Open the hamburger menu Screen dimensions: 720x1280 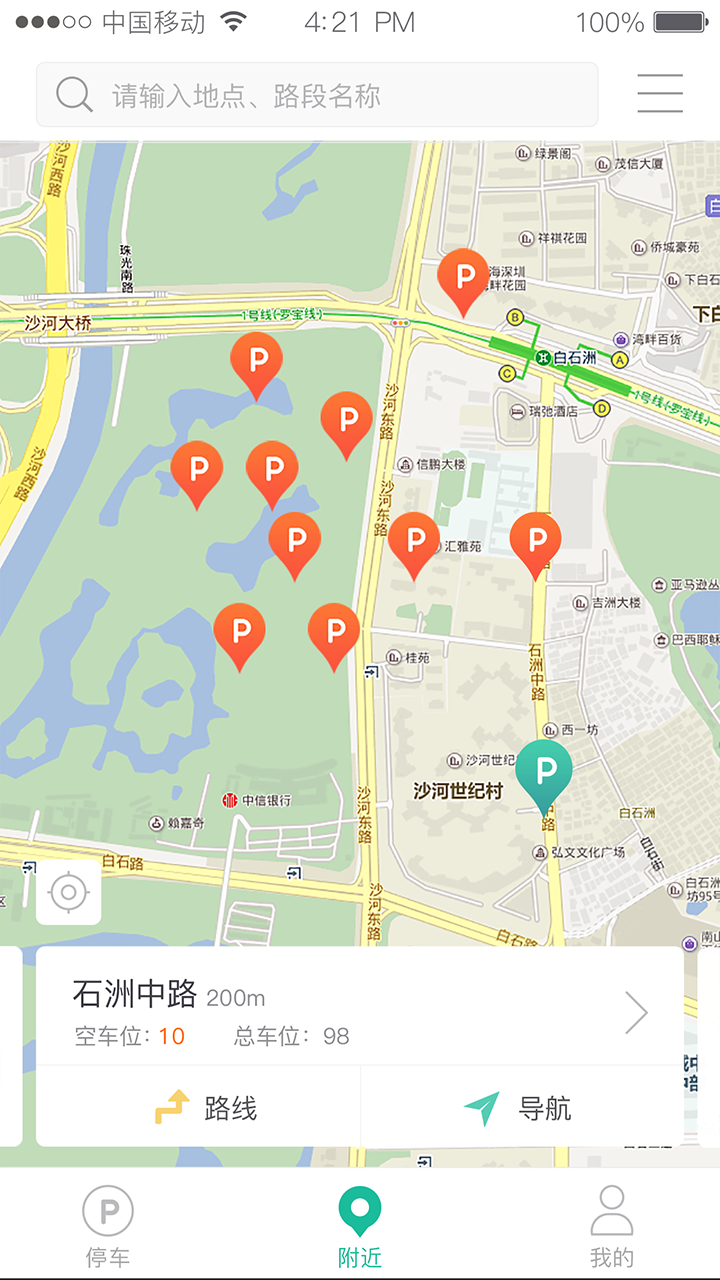(x=660, y=94)
